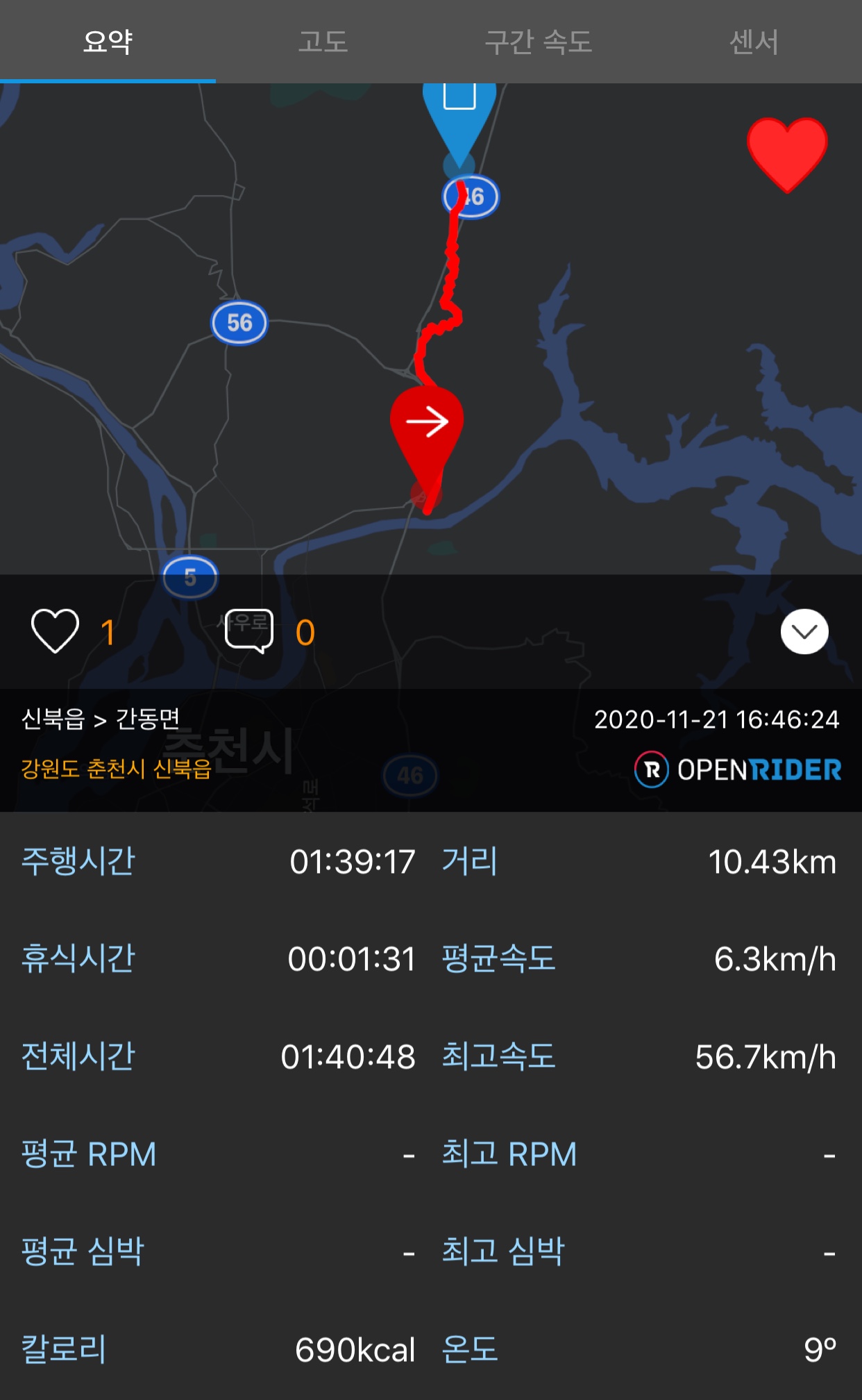This screenshot has width=862, height=1400.
Task: Like this ride with the heart outline
Action: (55, 631)
